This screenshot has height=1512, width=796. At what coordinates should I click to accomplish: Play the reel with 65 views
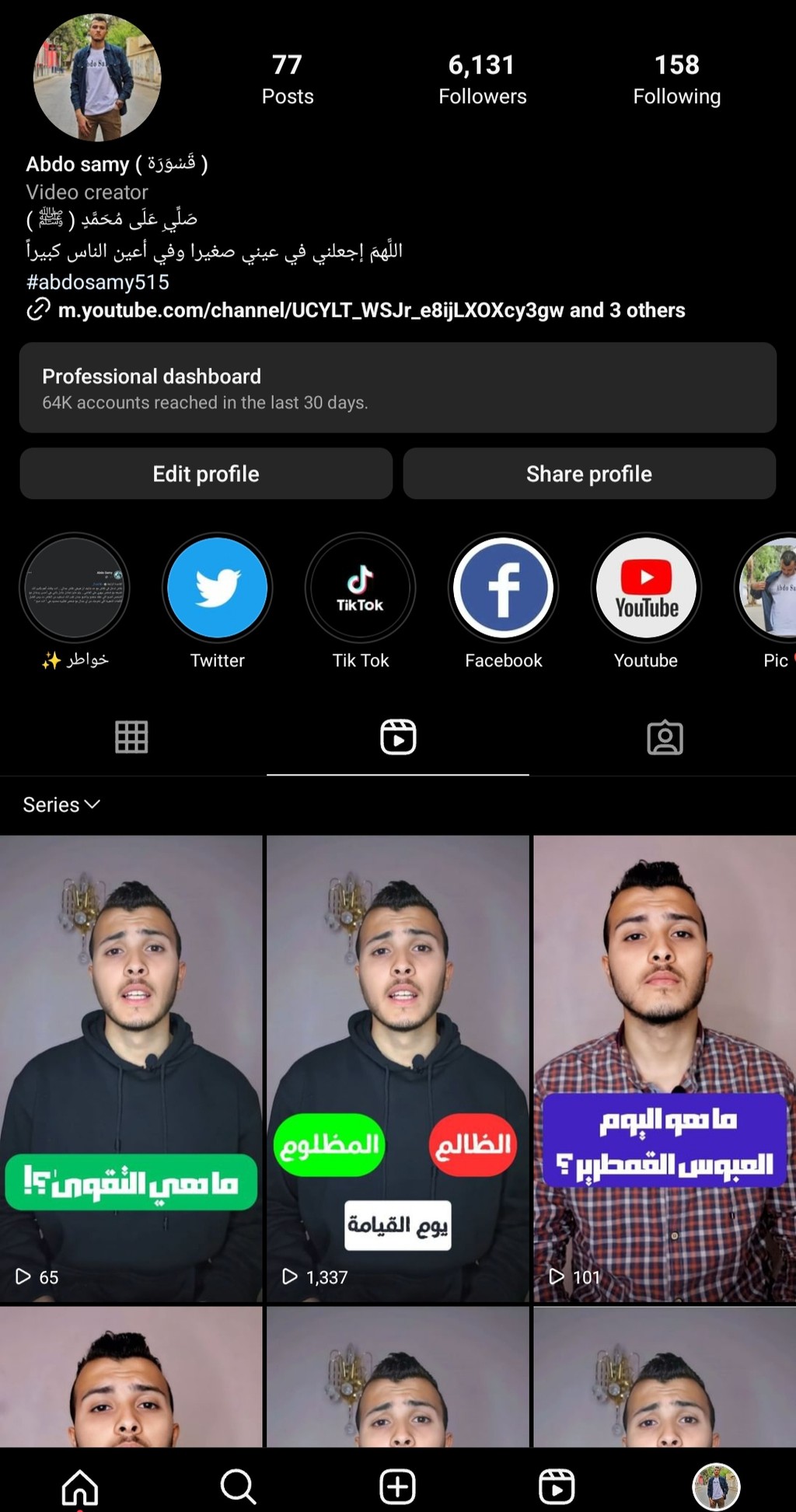(x=131, y=1068)
